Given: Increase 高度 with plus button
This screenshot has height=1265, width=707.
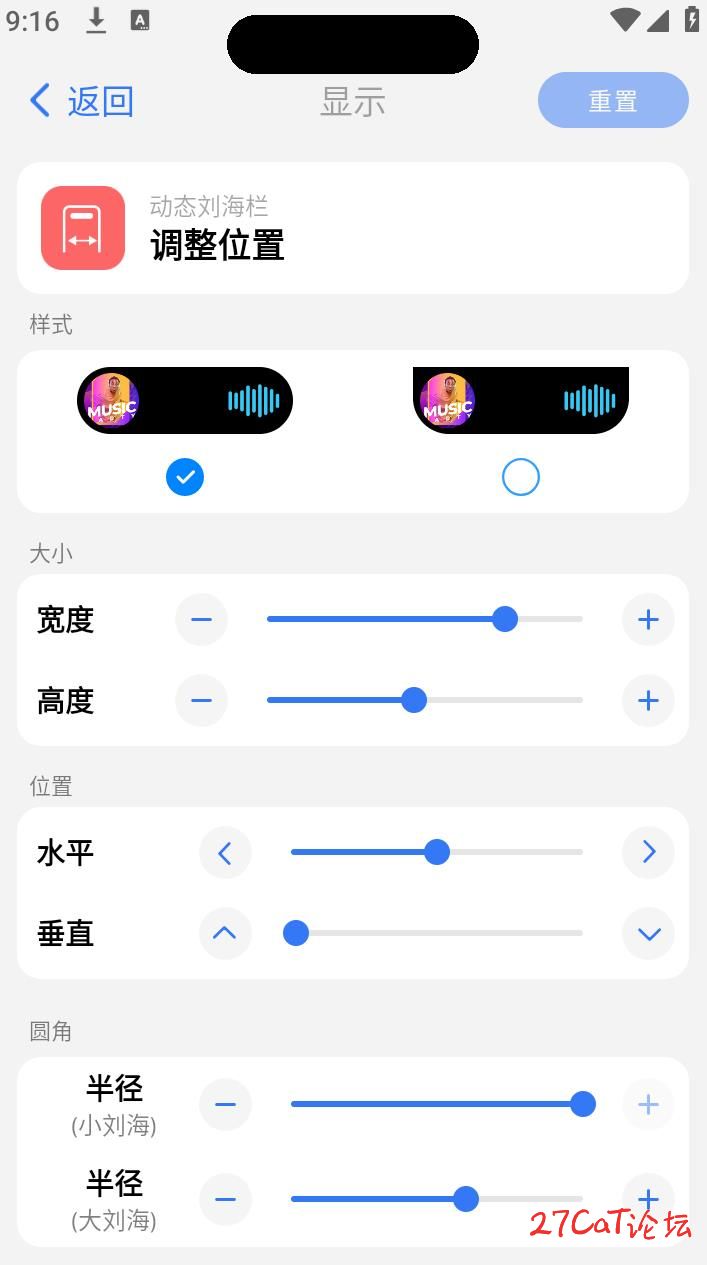Looking at the screenshot, I should coord(648,701).
